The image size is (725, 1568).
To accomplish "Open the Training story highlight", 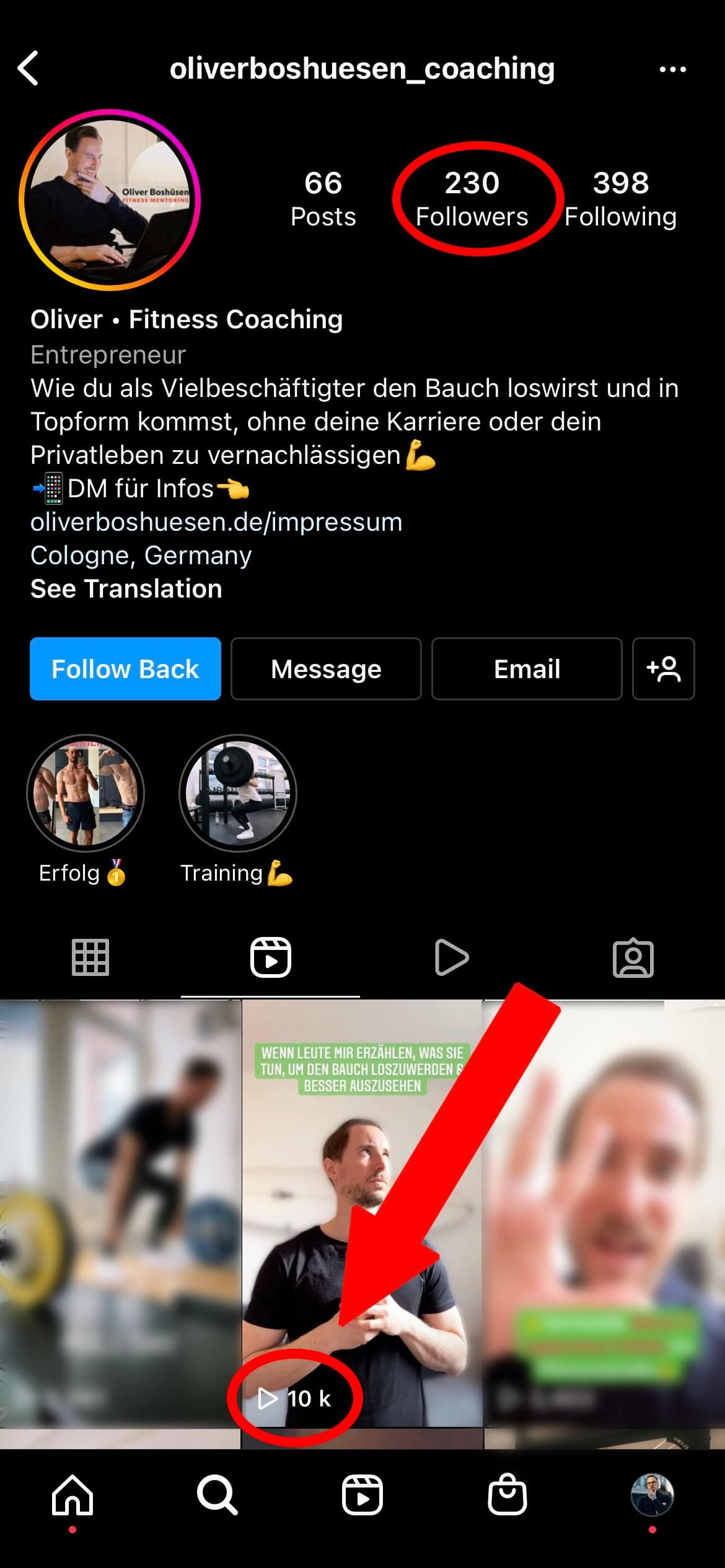I will [237, 794].
